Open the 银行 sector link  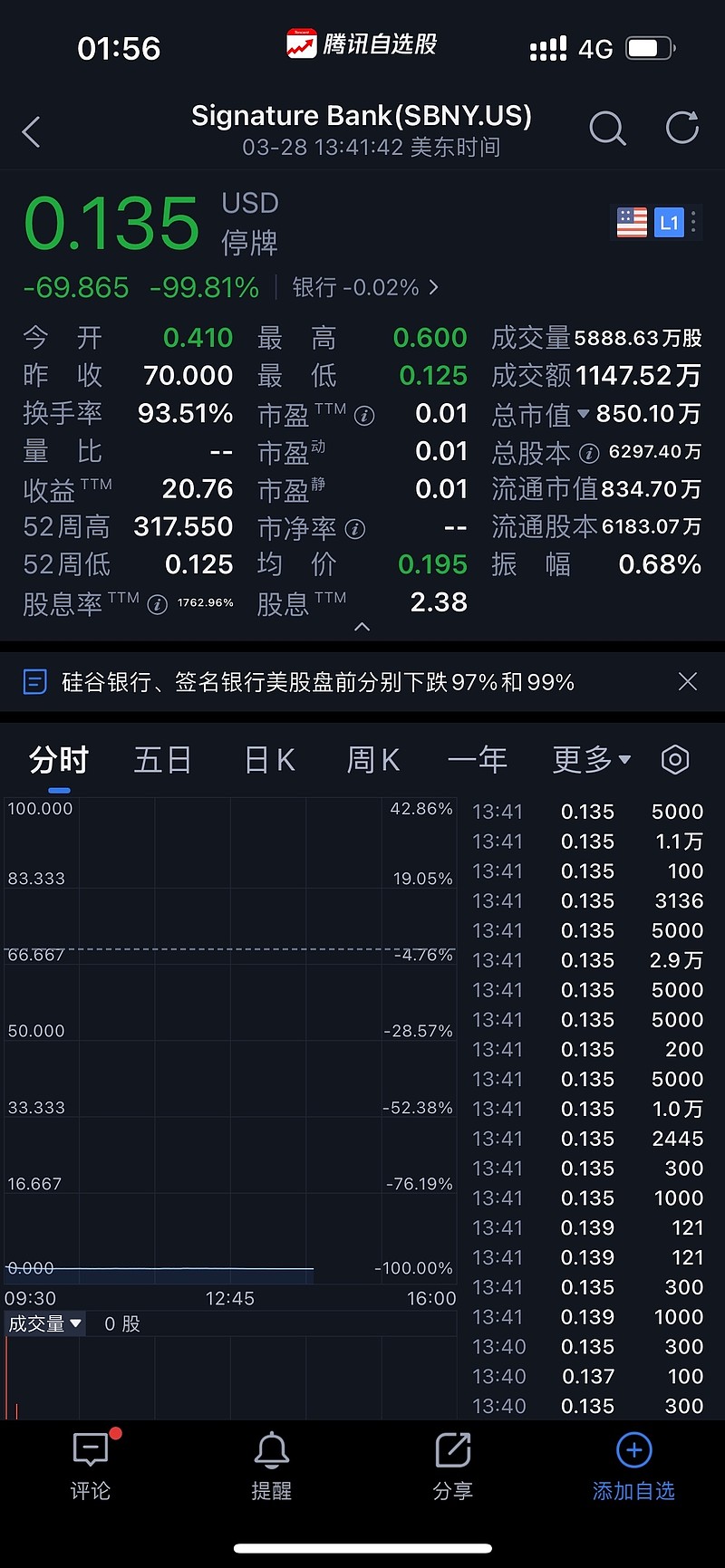click(365, 287)
